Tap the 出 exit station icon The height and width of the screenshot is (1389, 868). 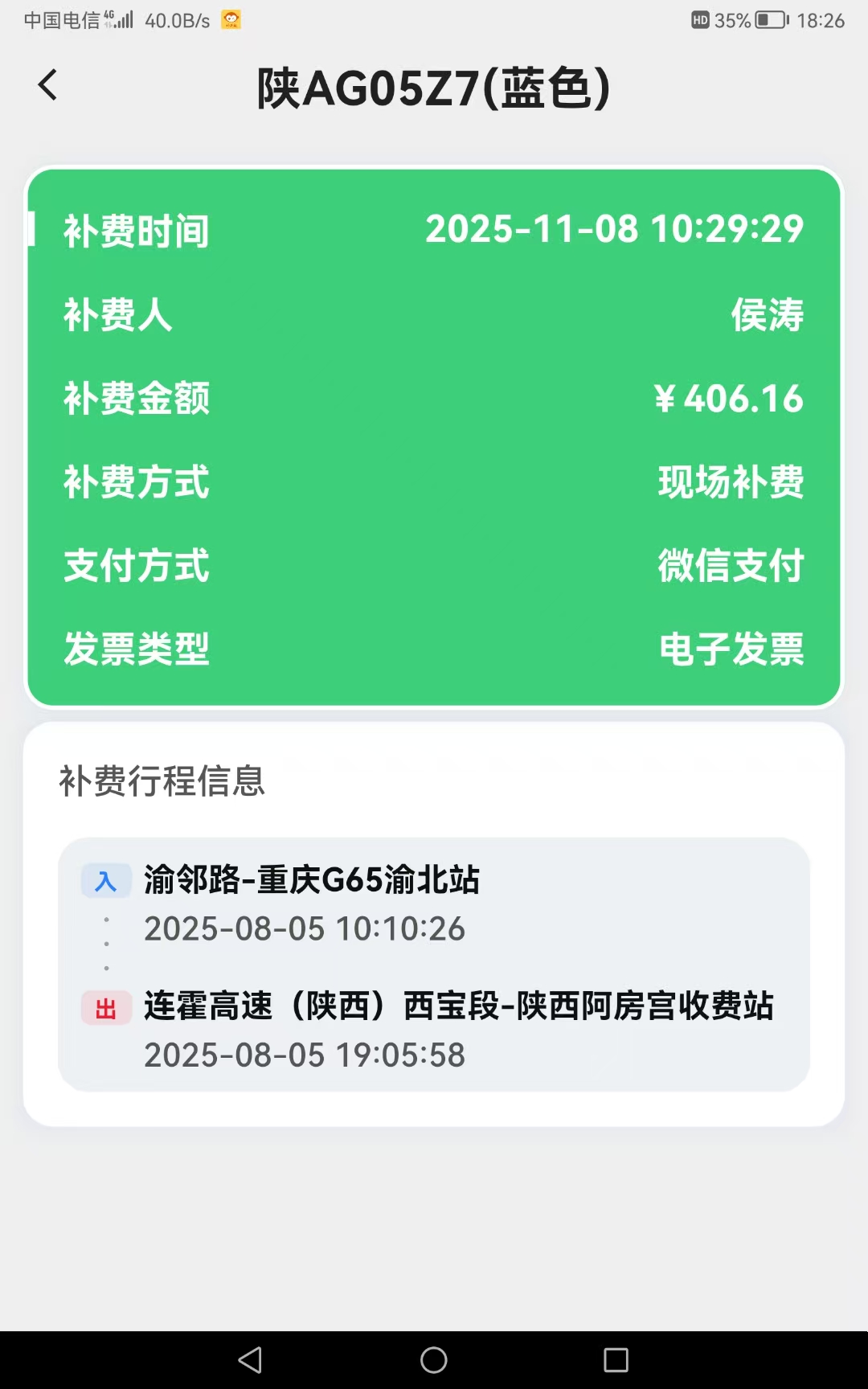(x=106, y=1006)
